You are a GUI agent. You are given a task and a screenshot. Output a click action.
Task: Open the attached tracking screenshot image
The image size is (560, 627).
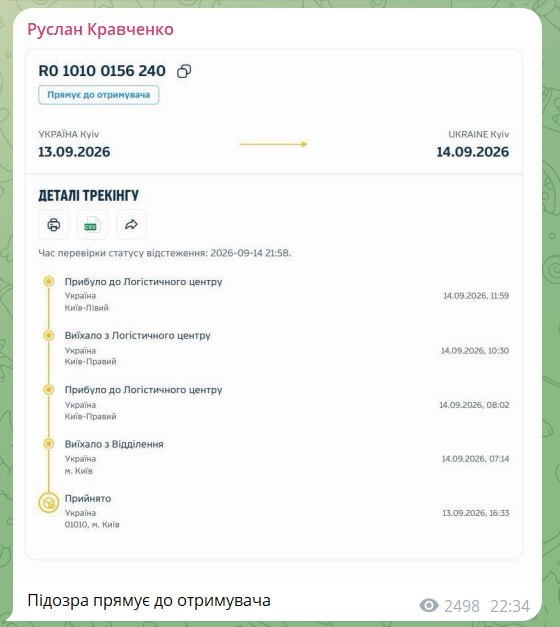[274, 304]
